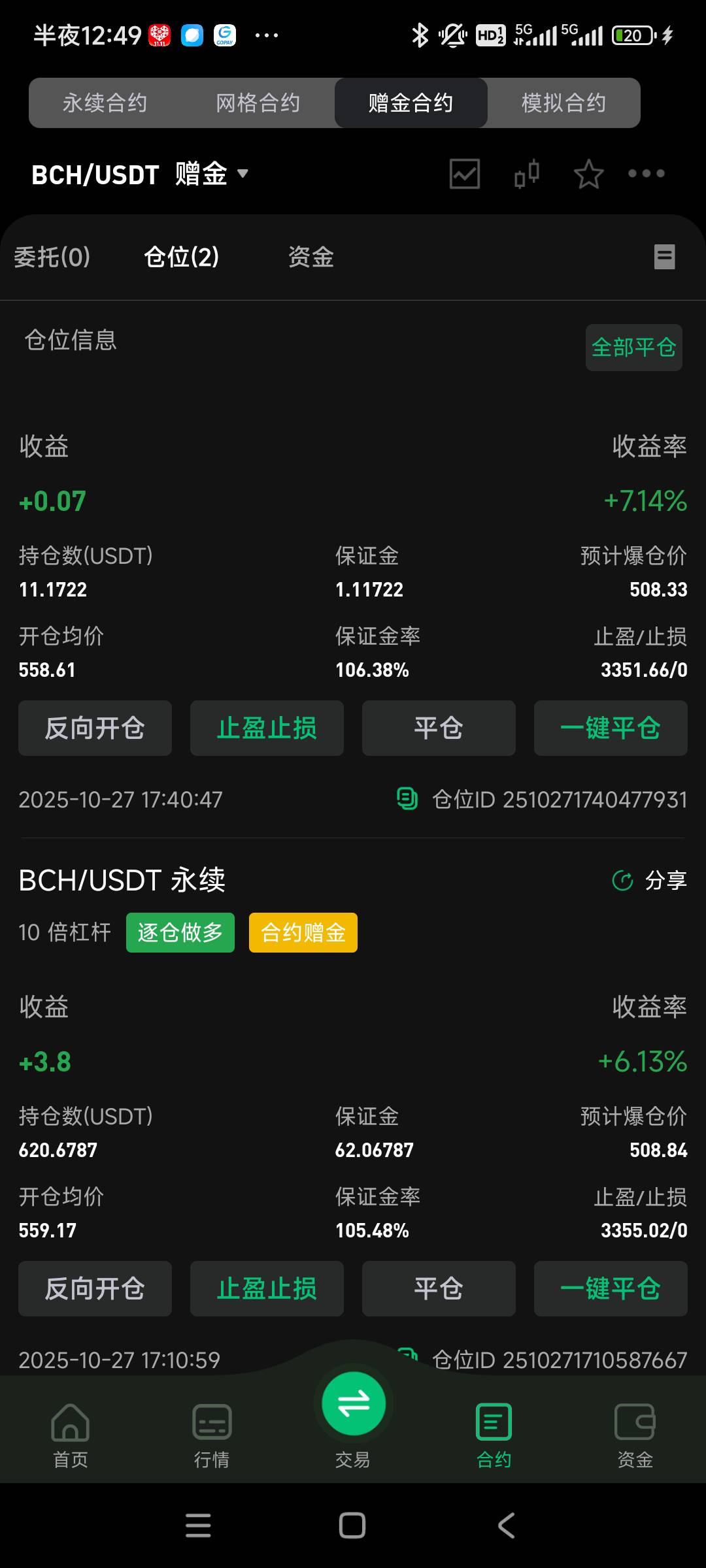The height and width of the screenshot is (1568, 706).
Task: Tap 一键平仓 for the 558.61 position
Action: tap(611, 728)
